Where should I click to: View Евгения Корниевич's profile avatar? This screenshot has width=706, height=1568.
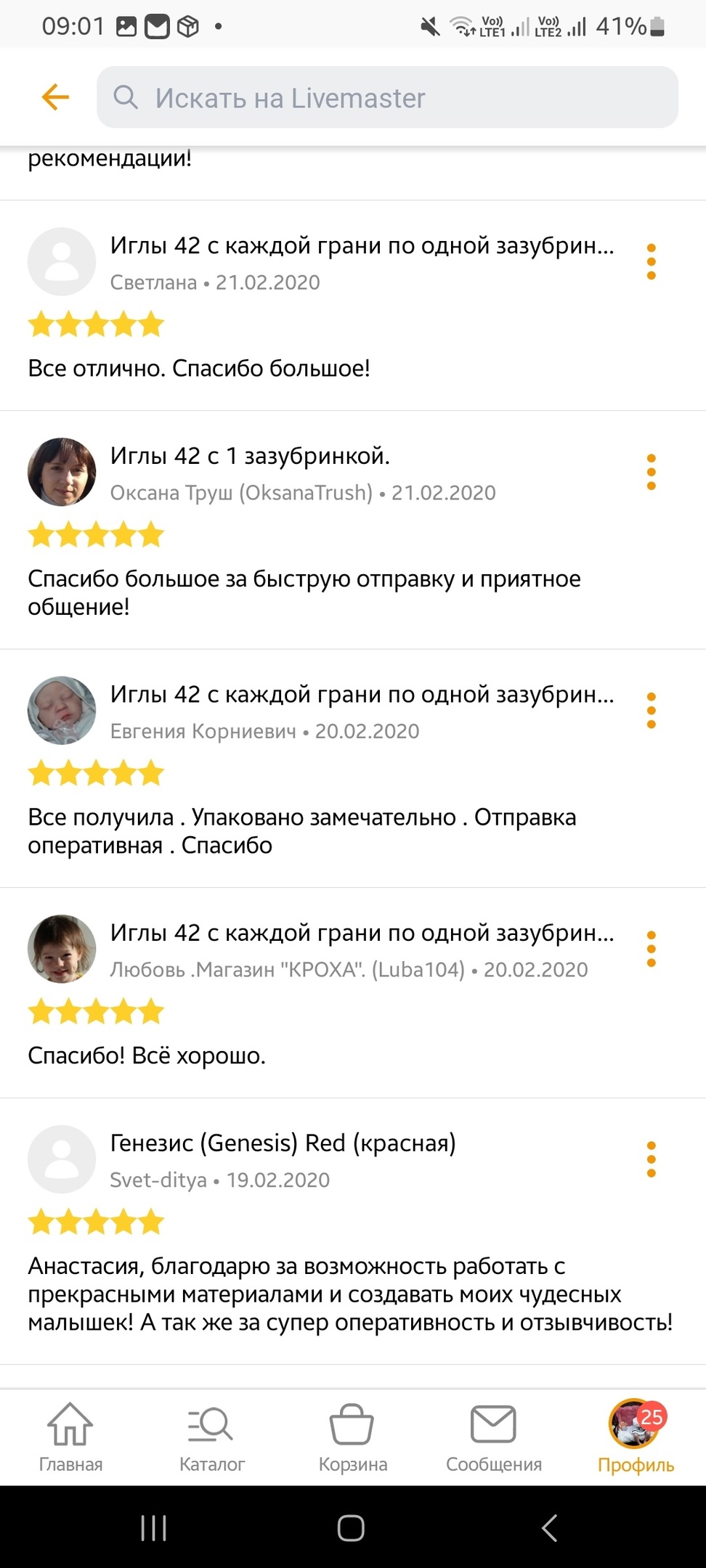[62, 710]
